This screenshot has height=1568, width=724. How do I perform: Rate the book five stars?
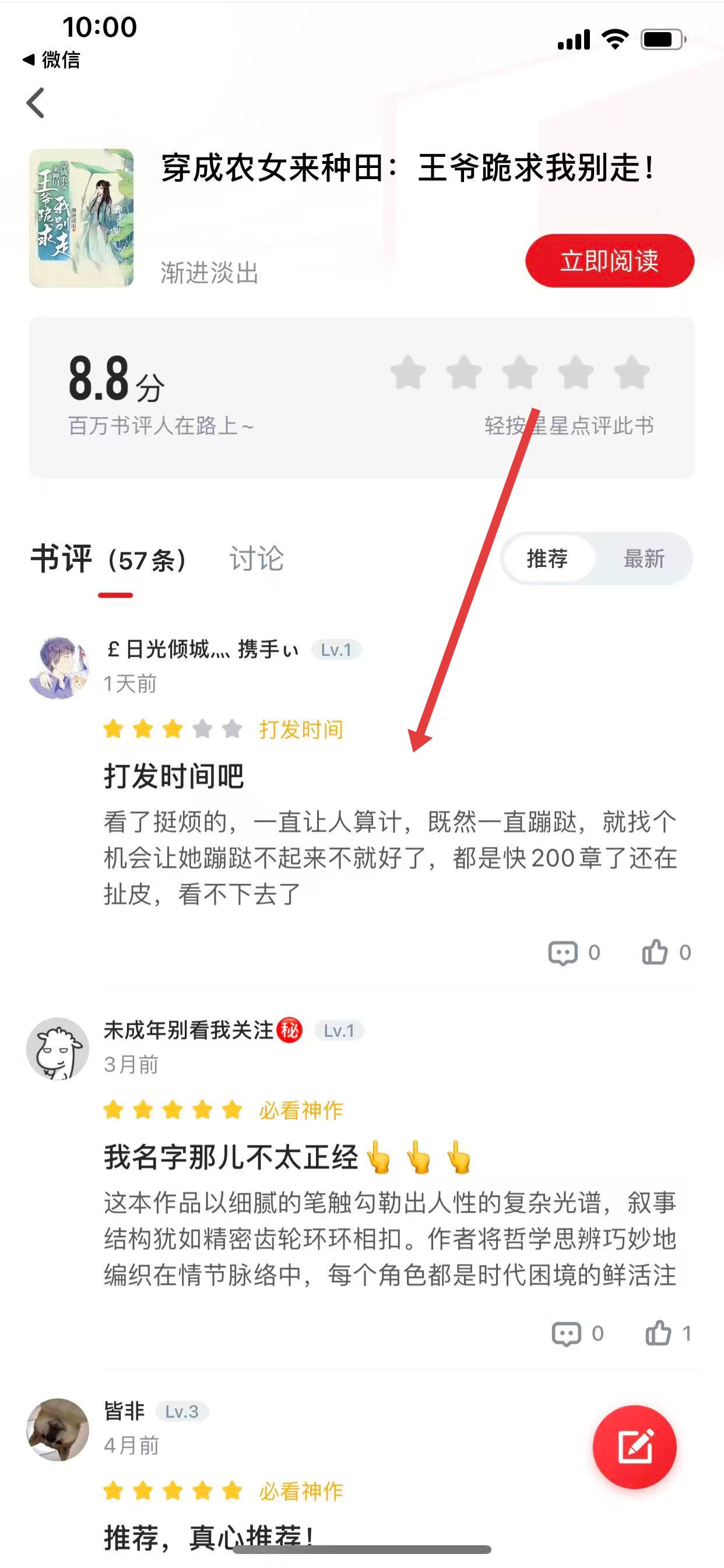tap(631, 373)
